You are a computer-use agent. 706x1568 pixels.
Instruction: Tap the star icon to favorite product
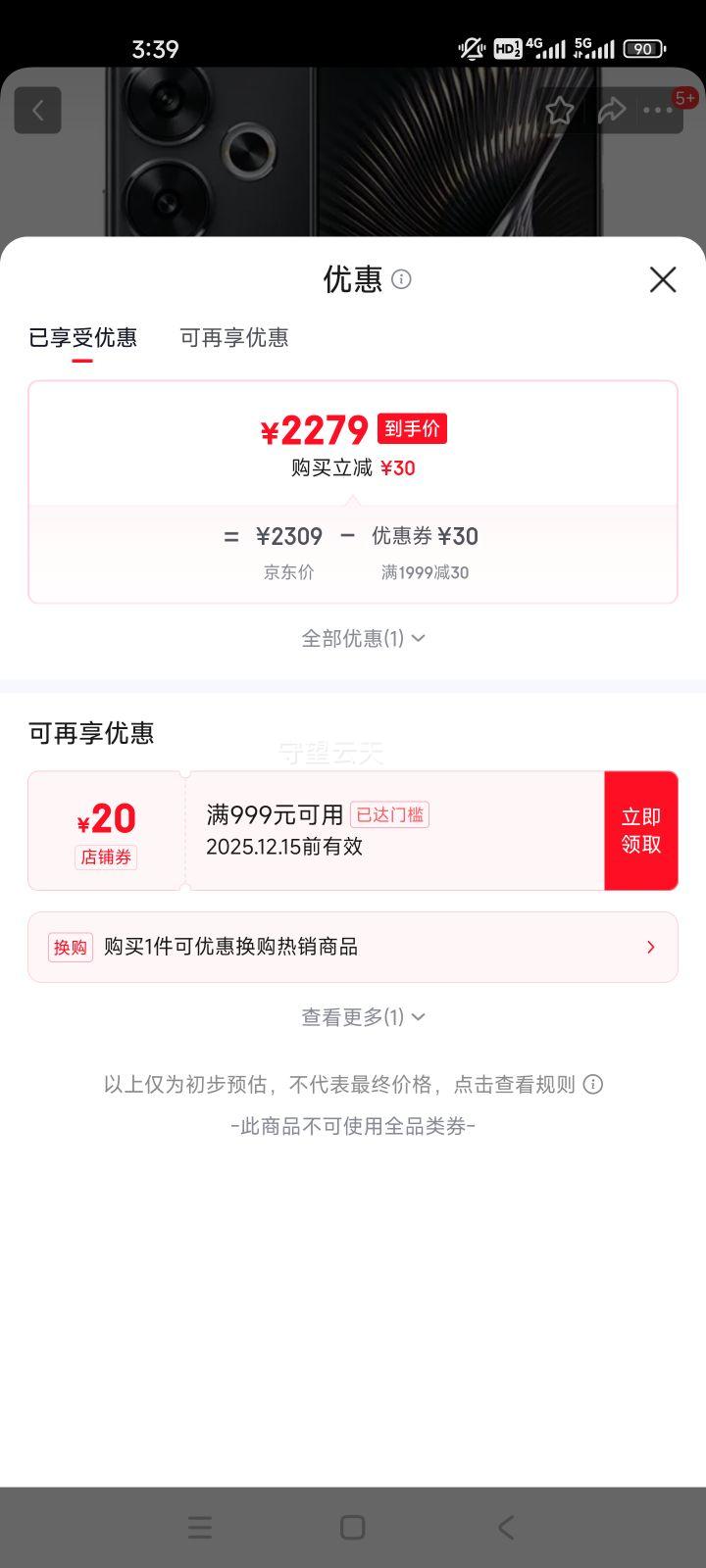[560, 111]
